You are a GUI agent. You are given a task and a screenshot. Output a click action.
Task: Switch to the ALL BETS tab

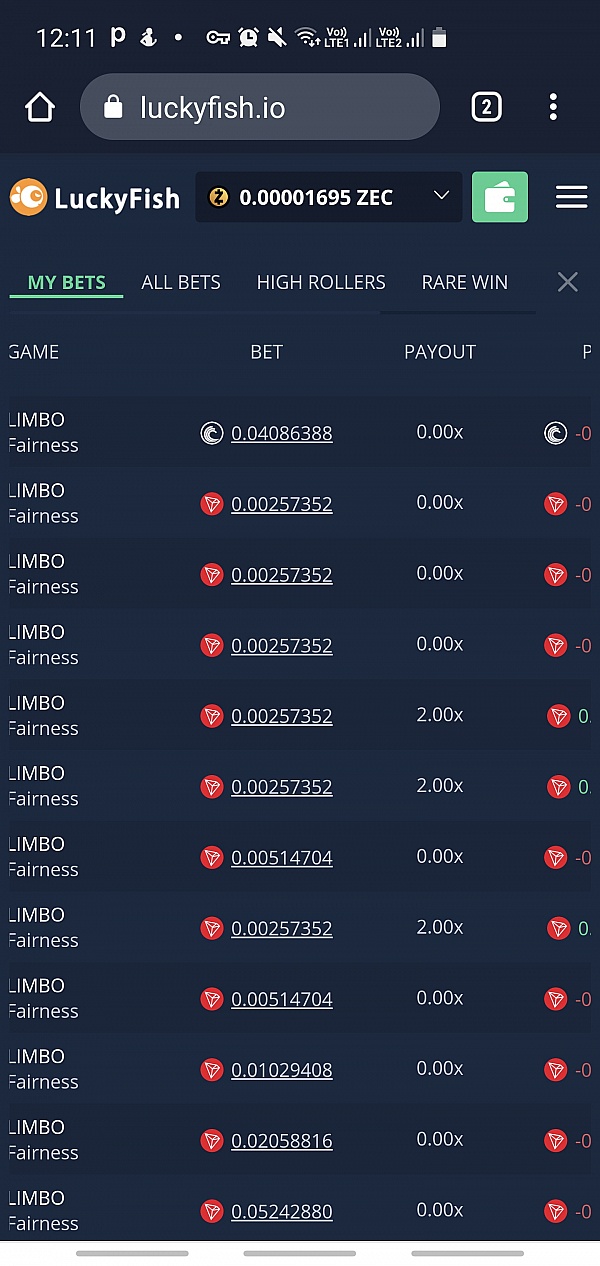click(x=181, y=283)
